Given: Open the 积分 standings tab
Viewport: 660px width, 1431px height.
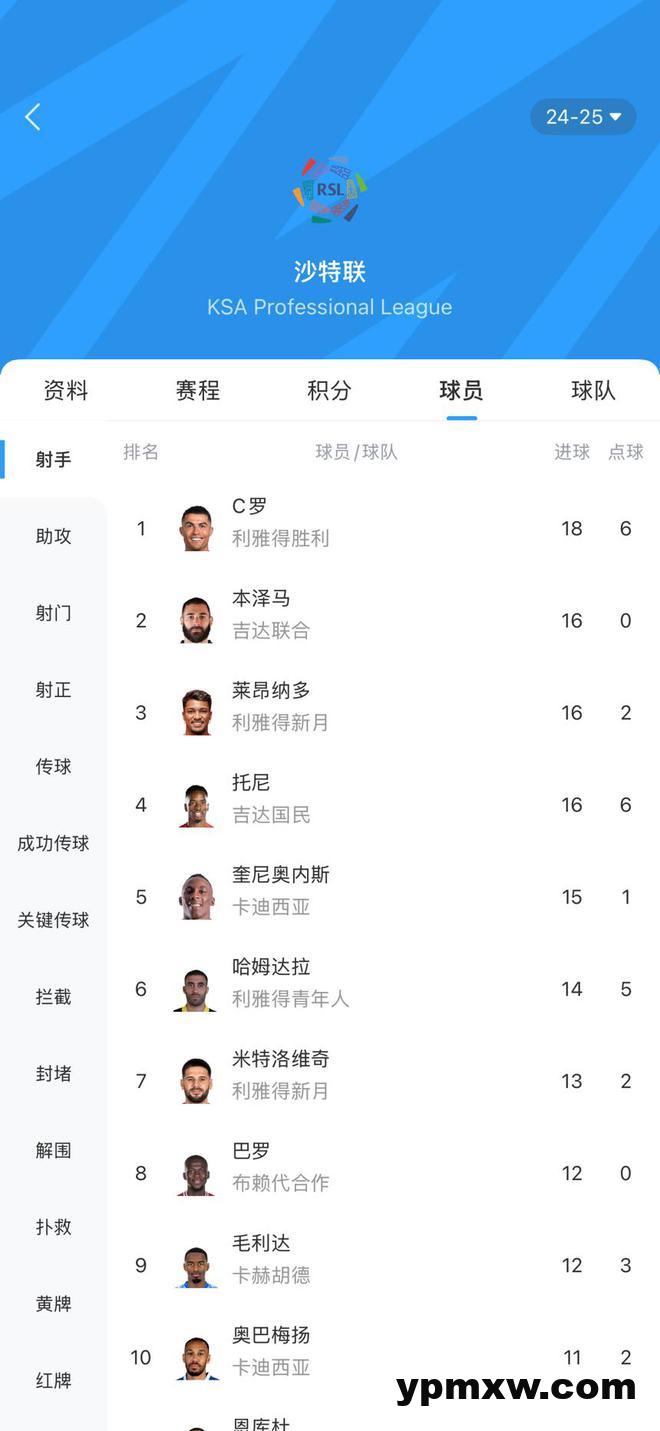Looking at the screenshot, I should [329, 391].
